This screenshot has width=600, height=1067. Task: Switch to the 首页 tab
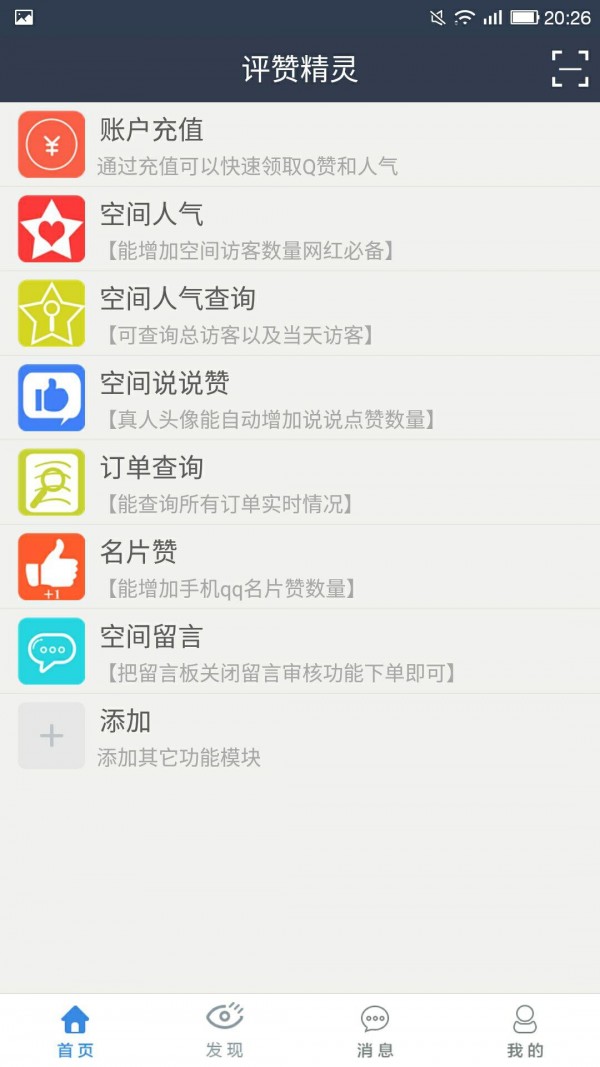[x=75, y=1031]
